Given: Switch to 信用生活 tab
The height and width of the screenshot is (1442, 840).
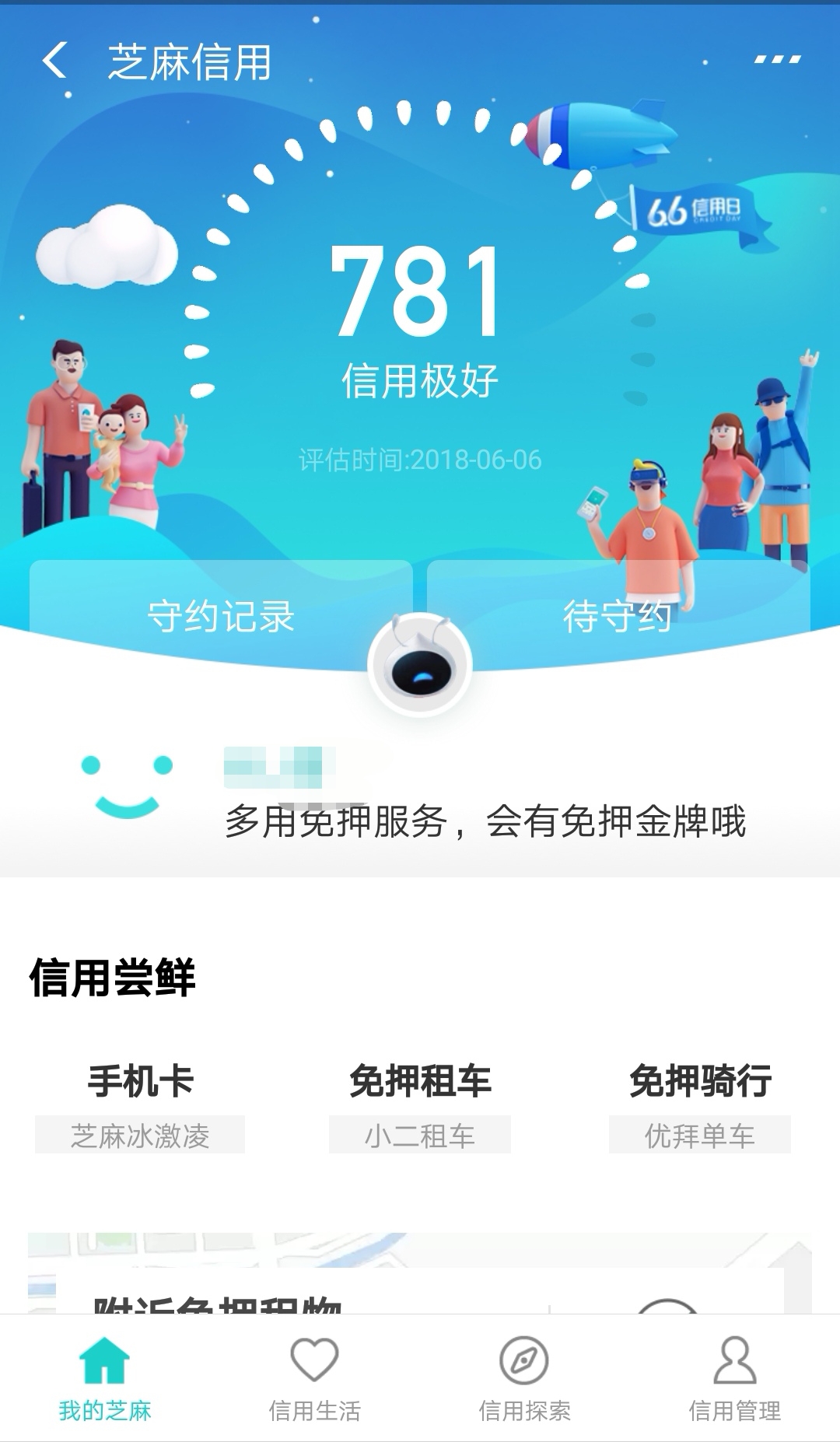Looking at the screenshot, I should 314,1378.
